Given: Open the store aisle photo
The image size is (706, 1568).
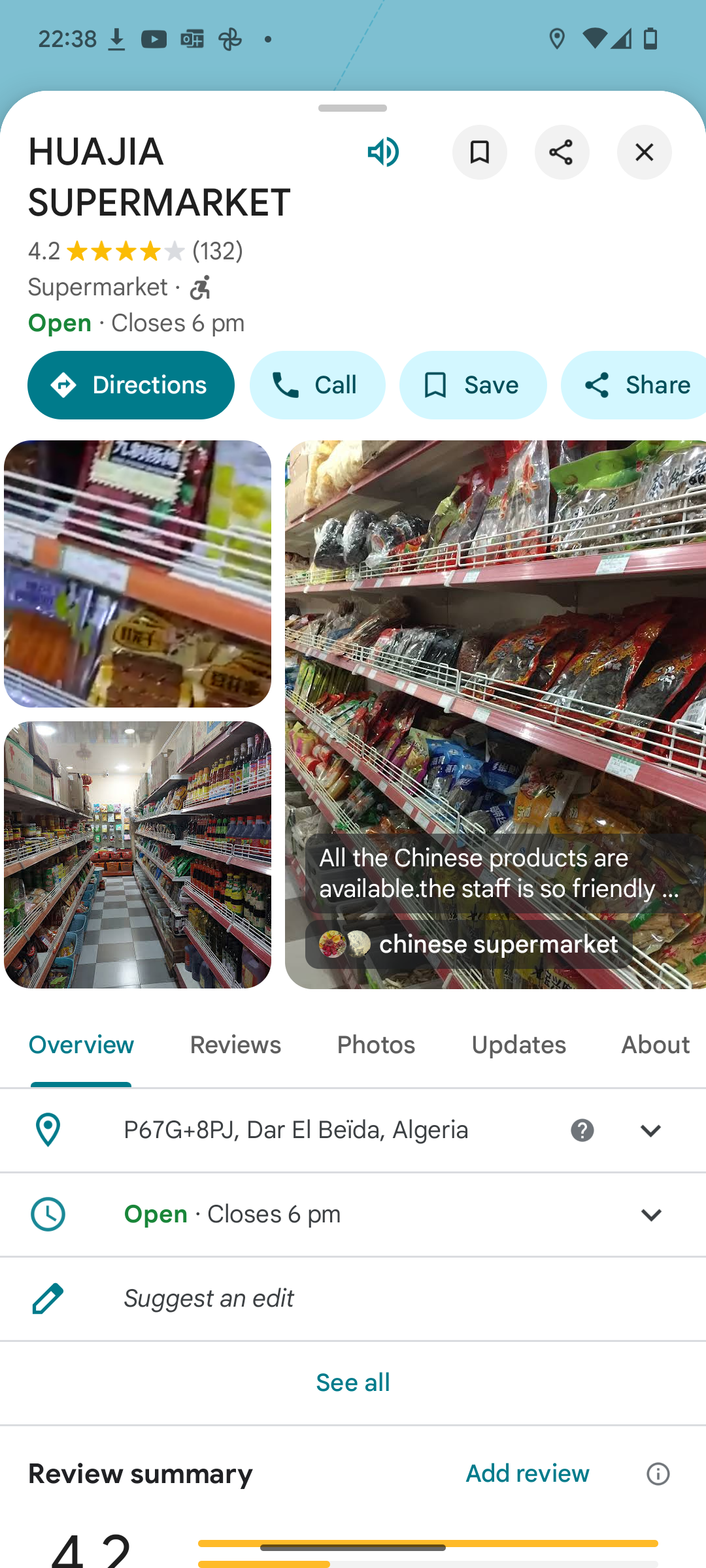Looking at the screenshot, I should pos(137,855).
